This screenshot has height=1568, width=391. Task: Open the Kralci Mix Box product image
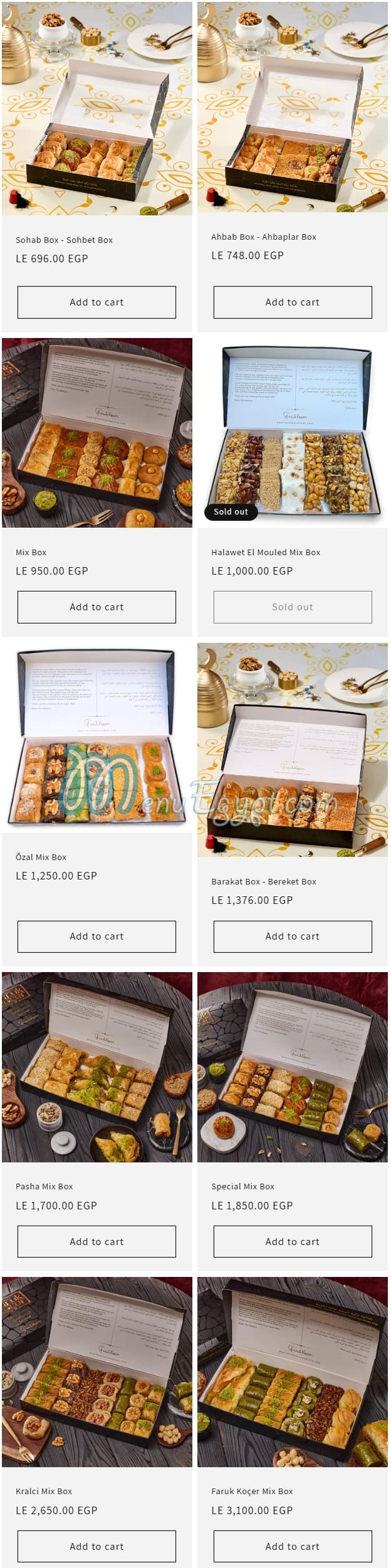point(96,1371)
